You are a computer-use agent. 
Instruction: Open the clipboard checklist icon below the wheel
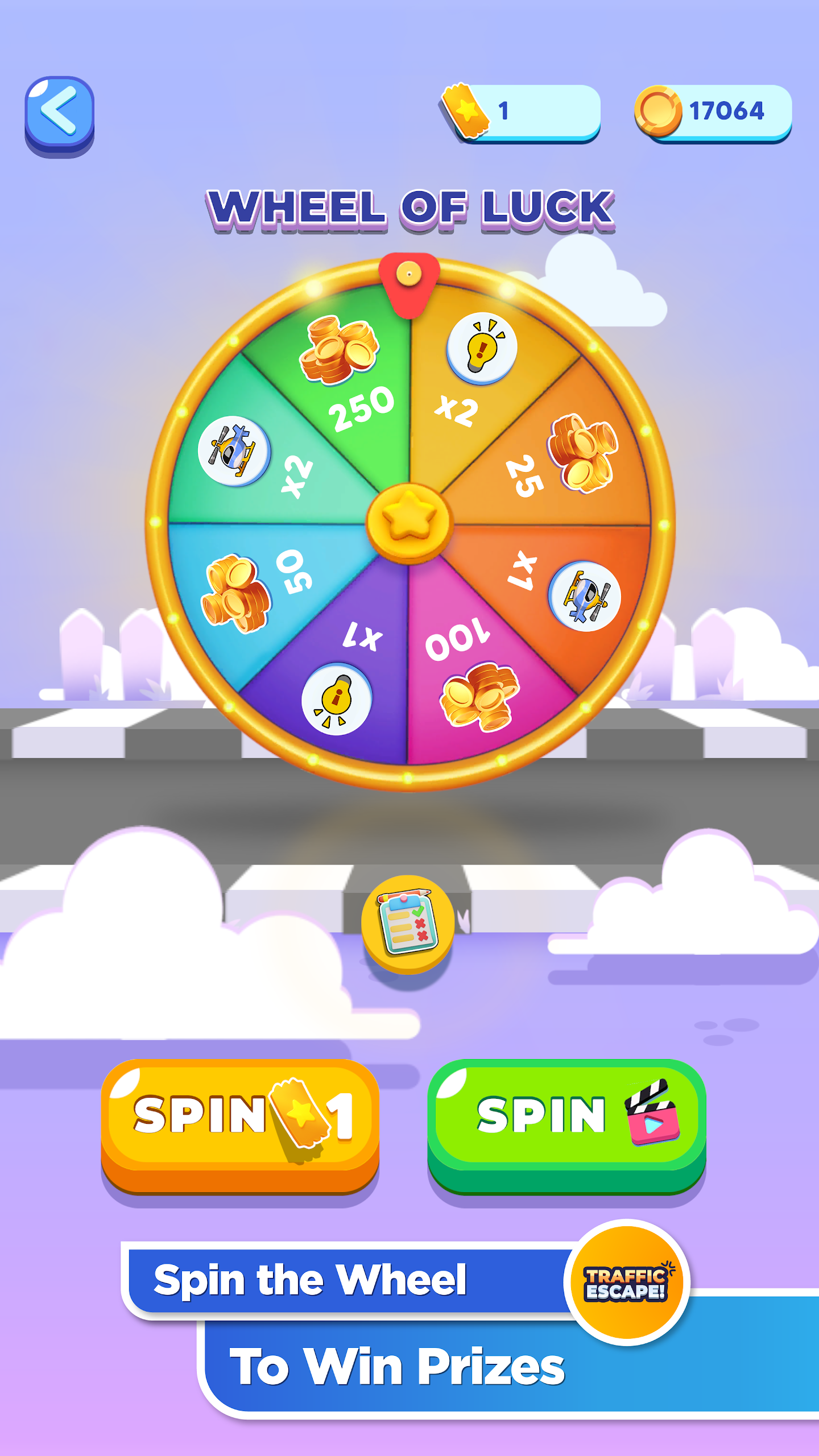tap(408, 925)
